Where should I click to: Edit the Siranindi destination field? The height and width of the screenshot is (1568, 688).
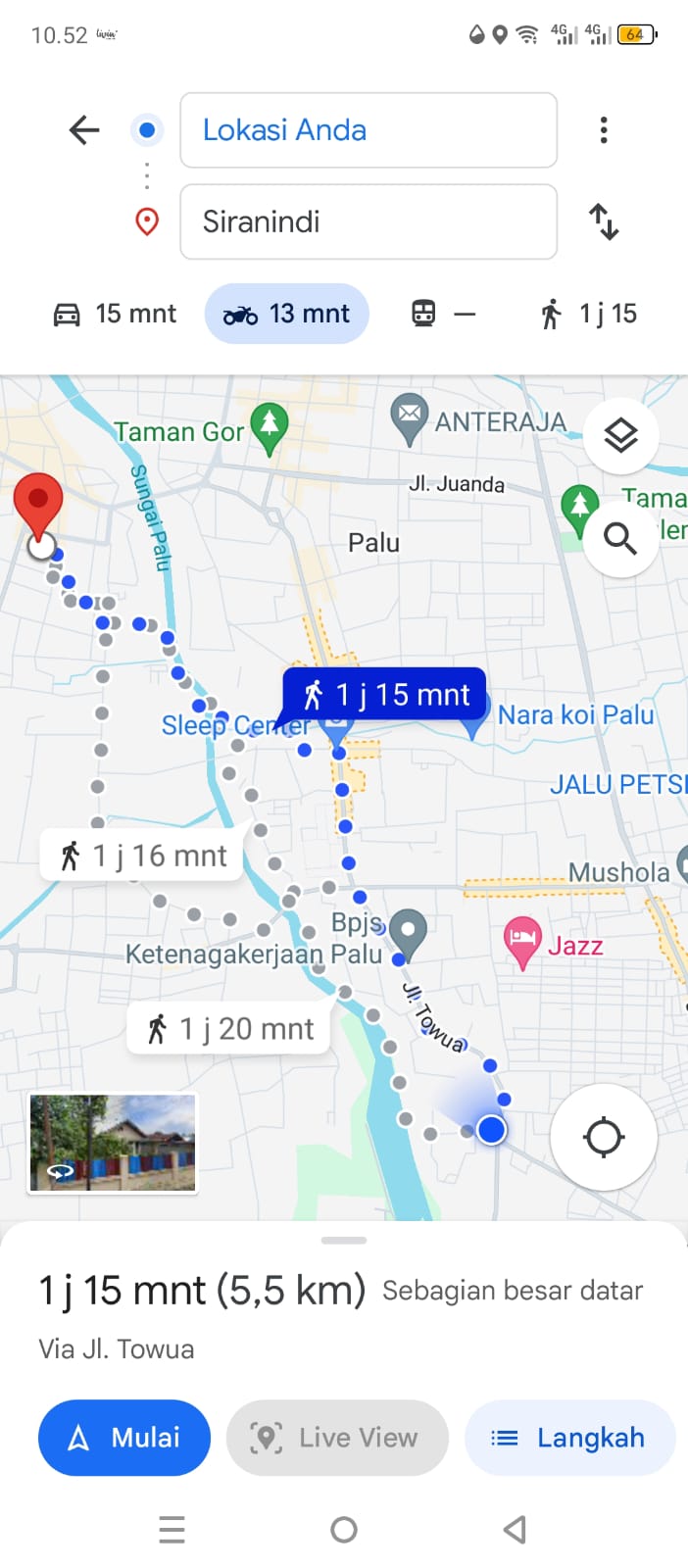click(369, 221)
